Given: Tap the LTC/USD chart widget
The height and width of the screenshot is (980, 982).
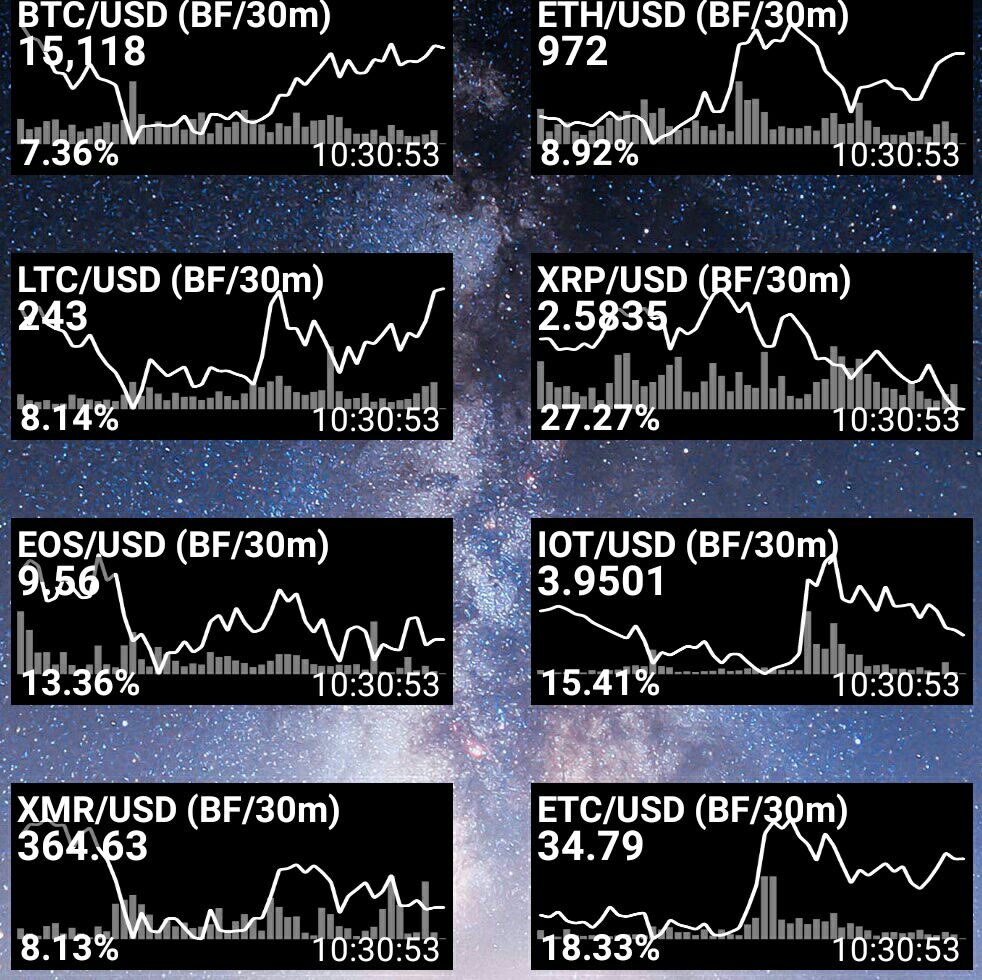Looking at the screenshot, I should tap(232, 346).
